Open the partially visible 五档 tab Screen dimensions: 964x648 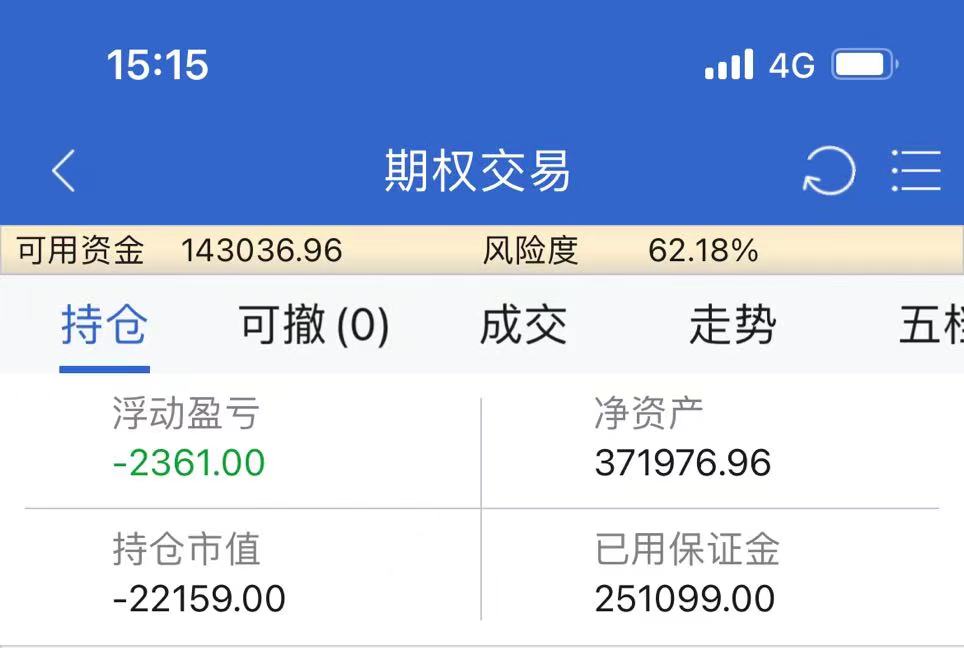pos(932,326)
